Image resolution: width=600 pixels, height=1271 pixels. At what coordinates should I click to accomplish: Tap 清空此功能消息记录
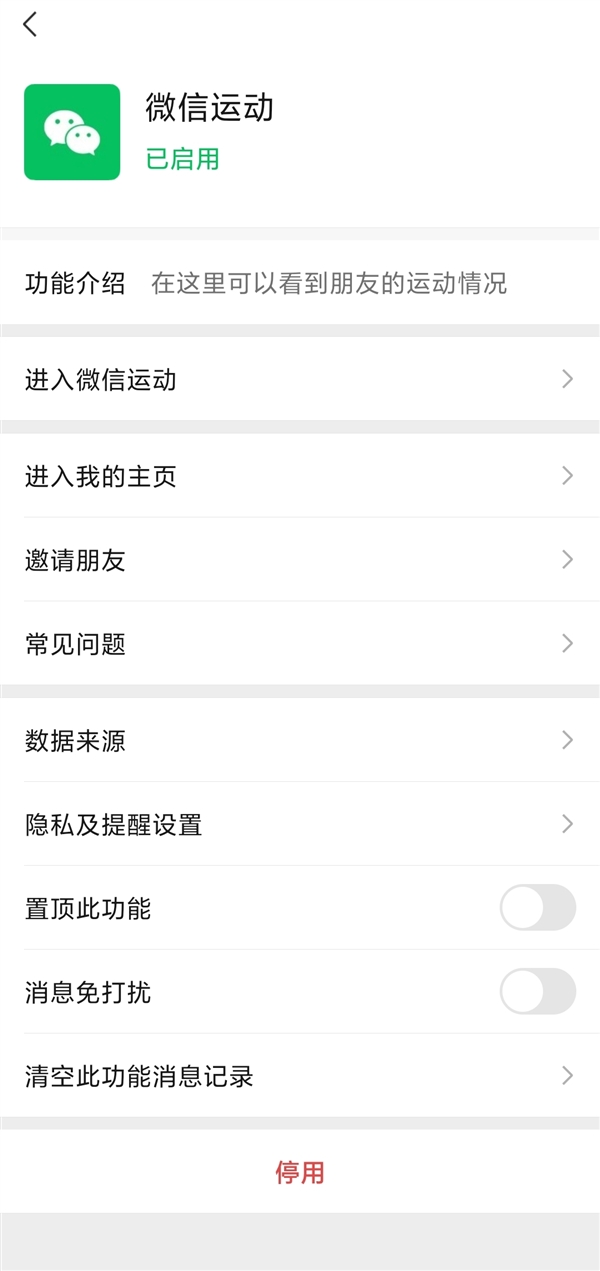300,1076
